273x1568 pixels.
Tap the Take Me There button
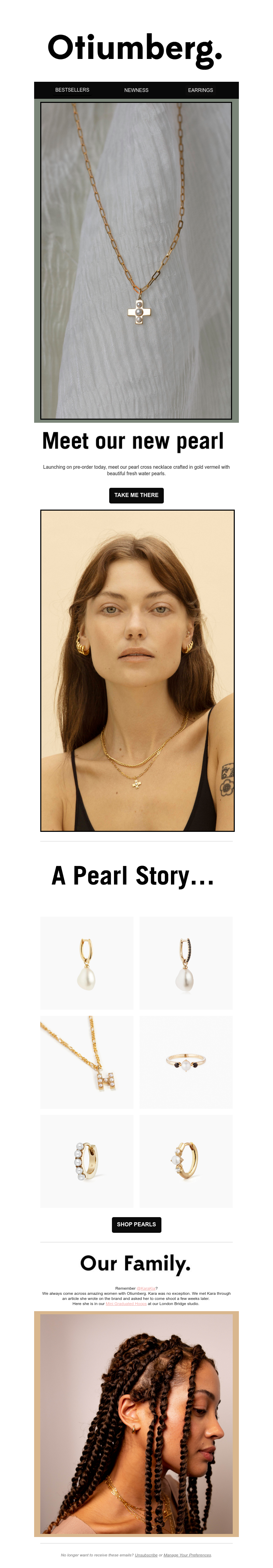point(136,495)
